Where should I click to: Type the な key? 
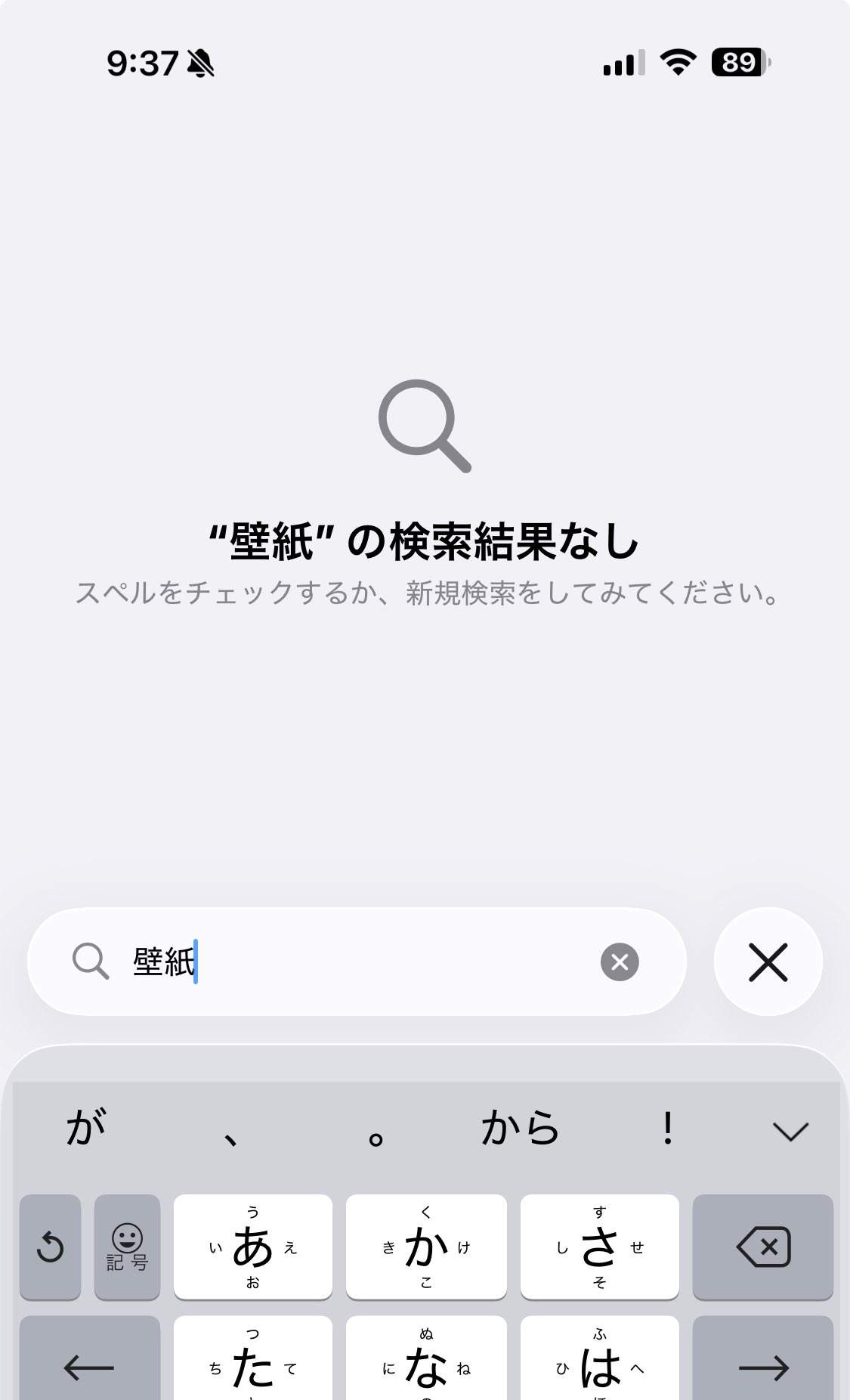click(x=426, y=1365)
